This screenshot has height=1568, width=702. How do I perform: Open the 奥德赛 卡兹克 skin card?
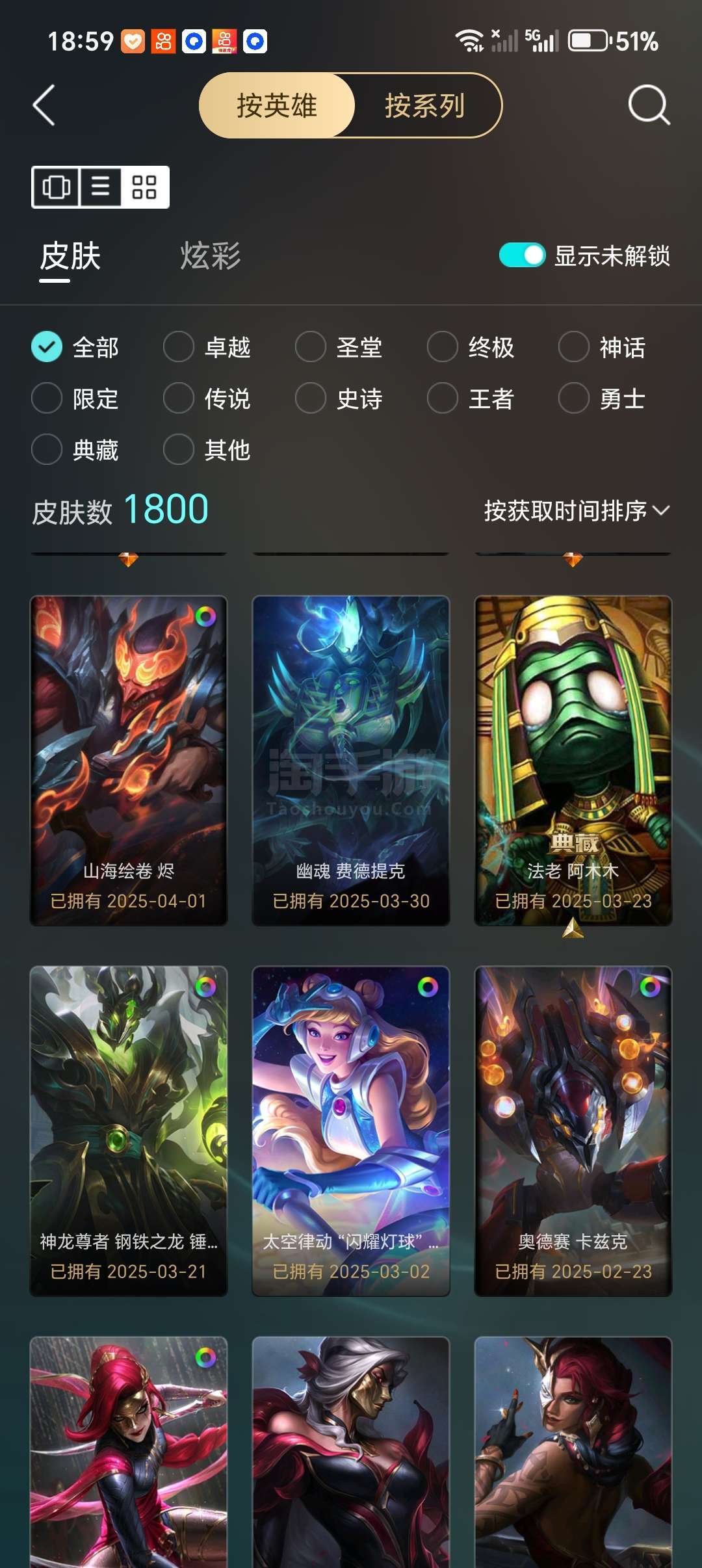(573, 1131)
